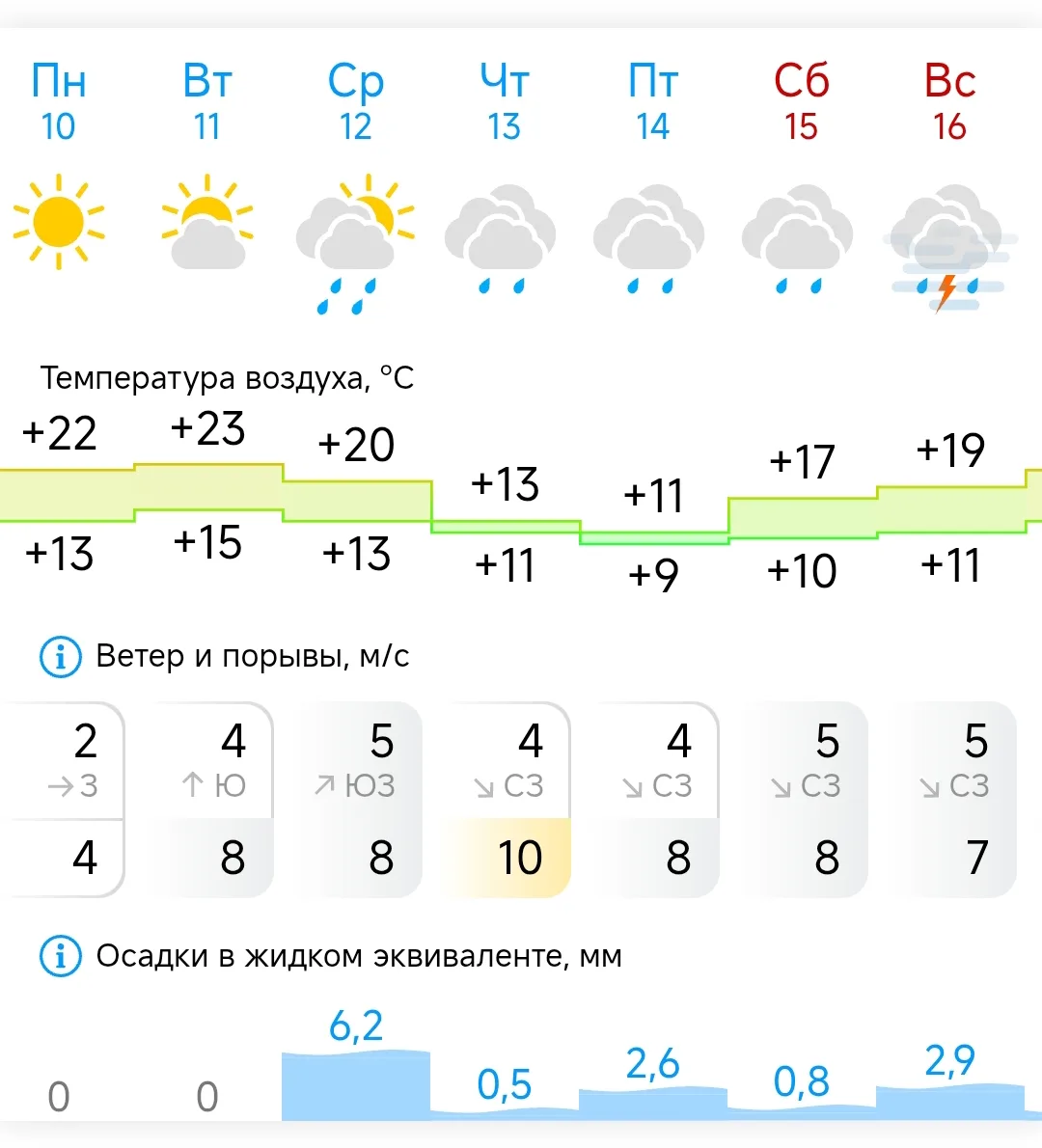Open the forecast for Вт 11
The image size is (1042, 1148).
[x=207, y=101]
